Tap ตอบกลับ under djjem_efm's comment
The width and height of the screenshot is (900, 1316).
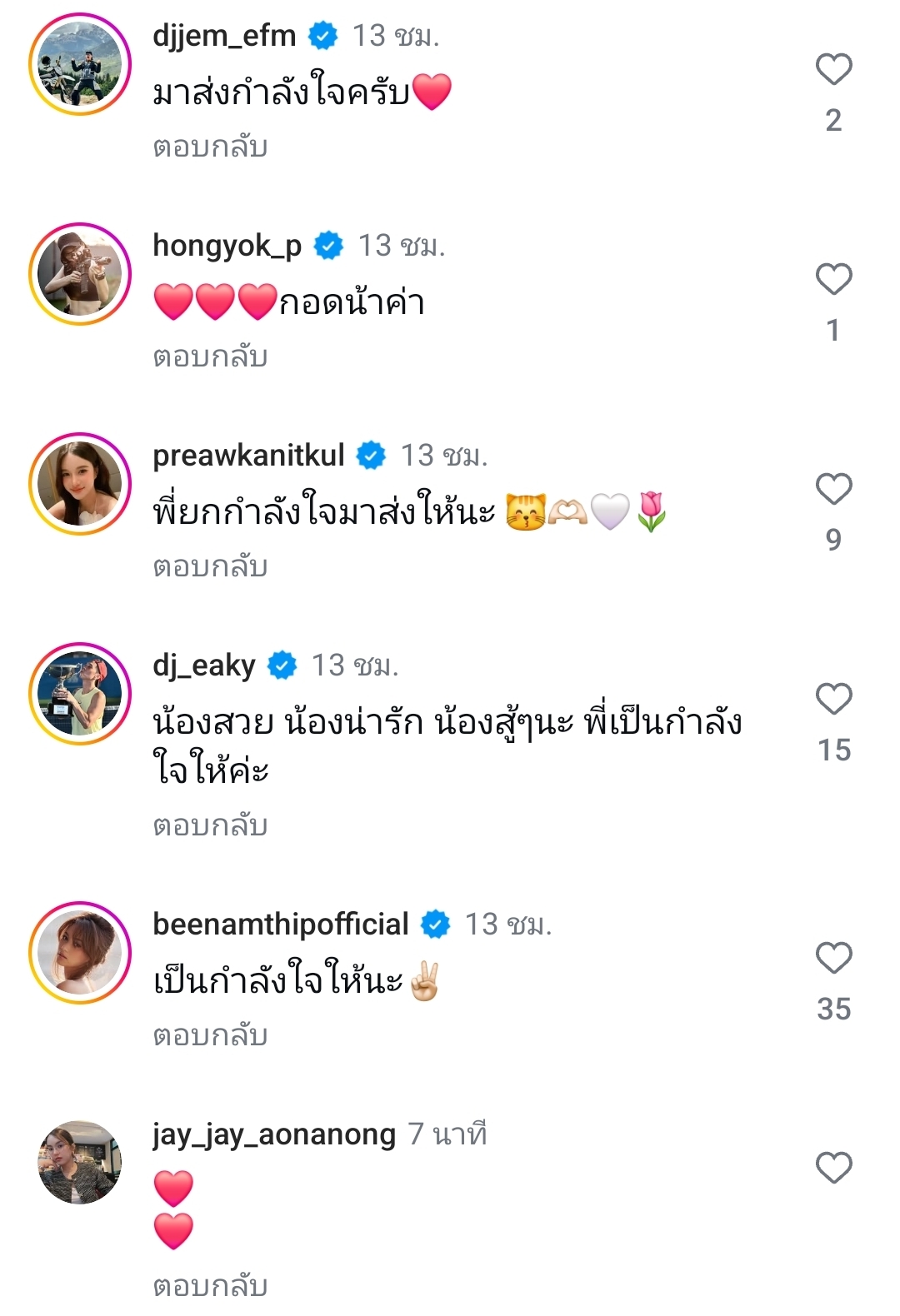(210, 147)
